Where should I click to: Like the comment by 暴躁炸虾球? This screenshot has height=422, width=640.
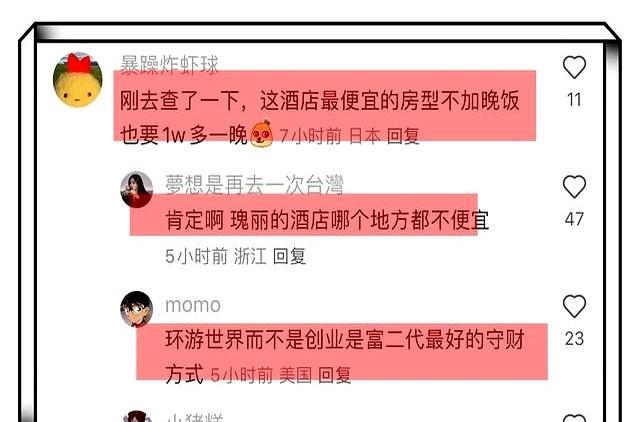(574, 68)
